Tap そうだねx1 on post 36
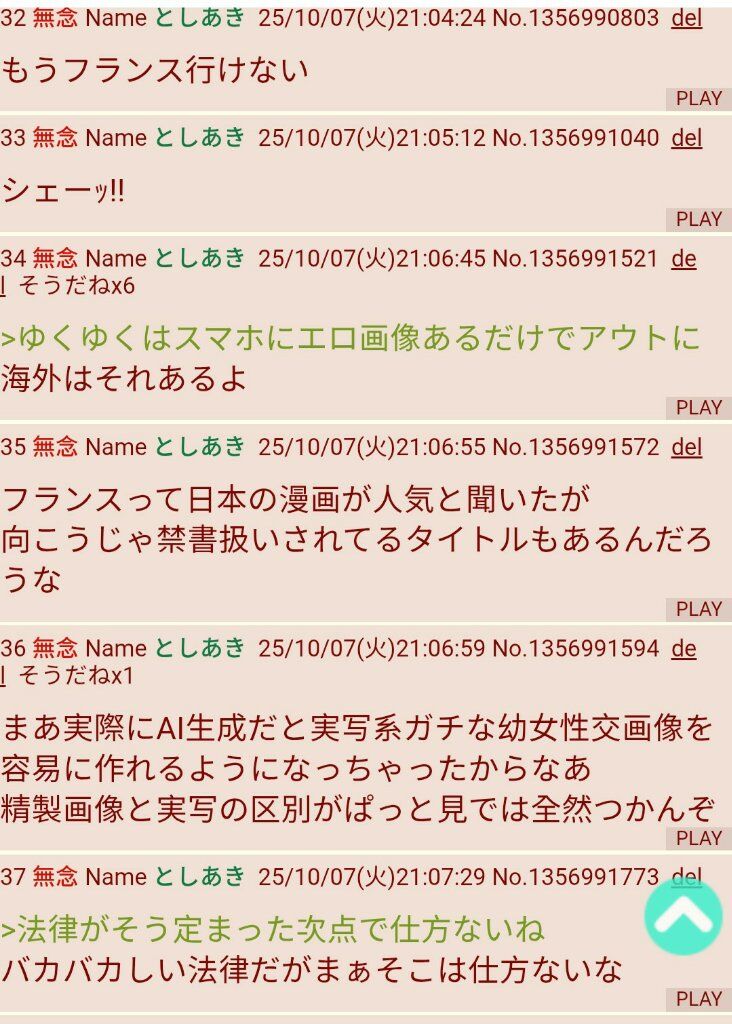The image size is (732, 1024). click(76, 676)
